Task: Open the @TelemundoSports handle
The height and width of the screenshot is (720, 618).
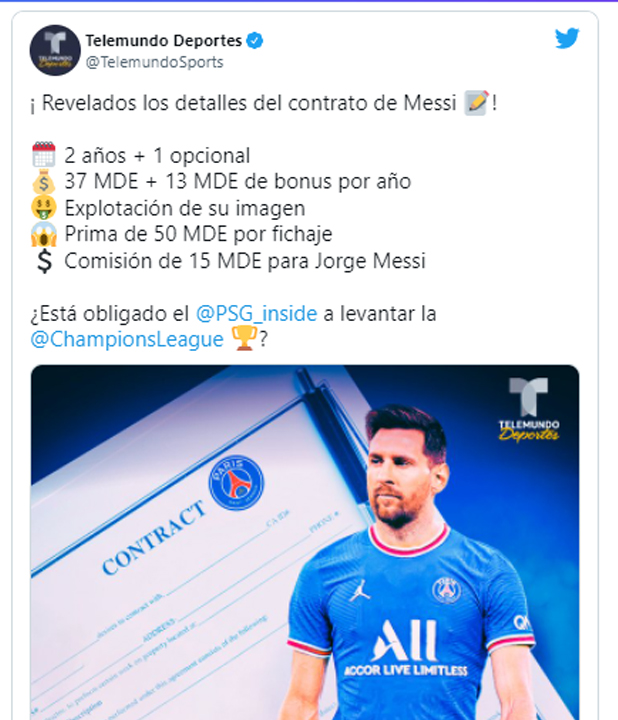Action: 154,62
